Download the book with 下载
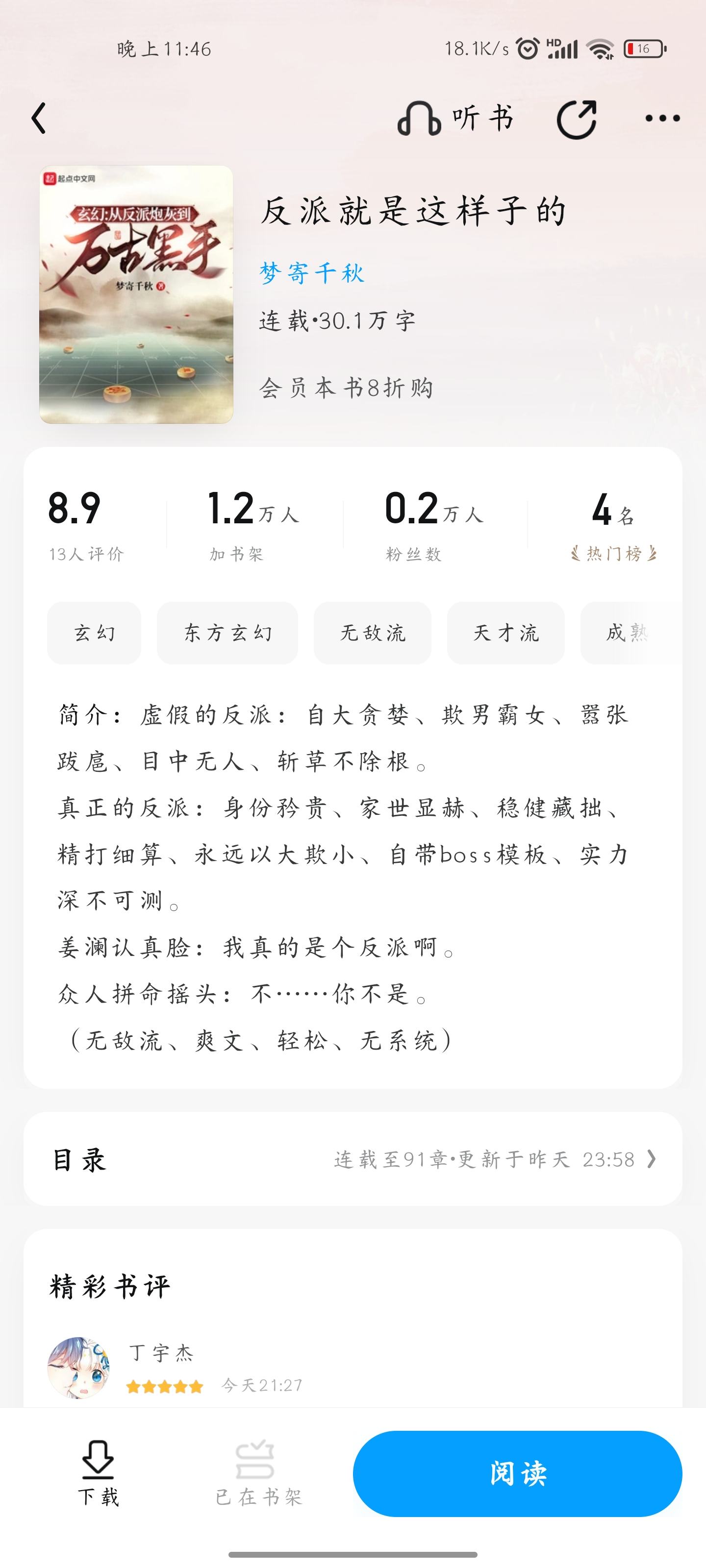This screenshot has width=706, height=1568. point(98,1473)
